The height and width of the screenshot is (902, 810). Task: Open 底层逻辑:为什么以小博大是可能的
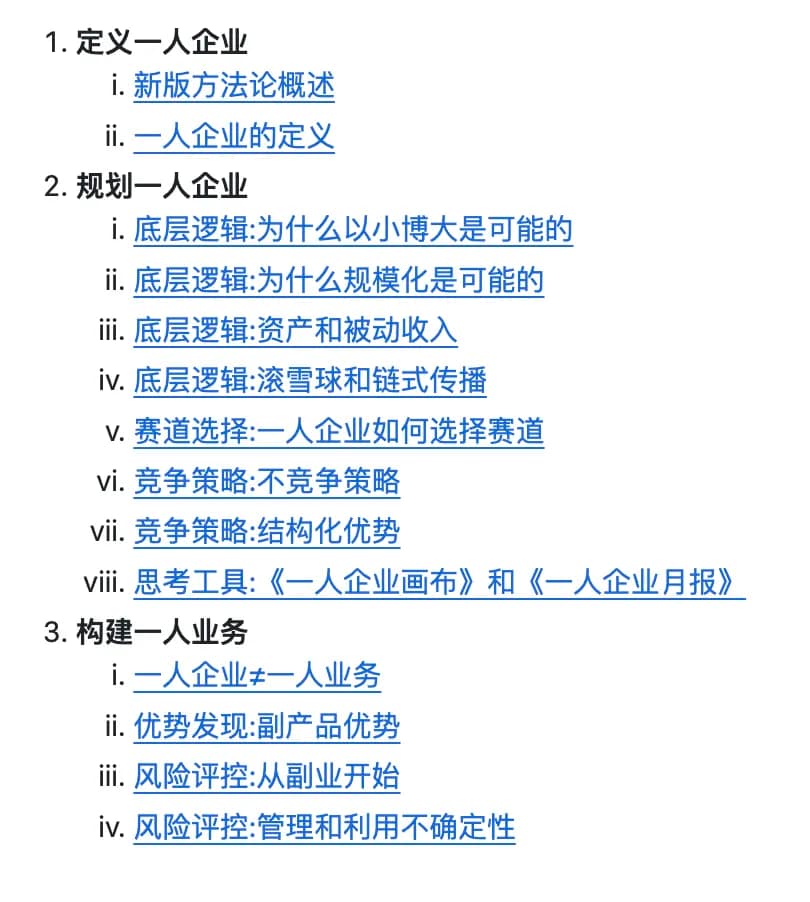(353, 230)
